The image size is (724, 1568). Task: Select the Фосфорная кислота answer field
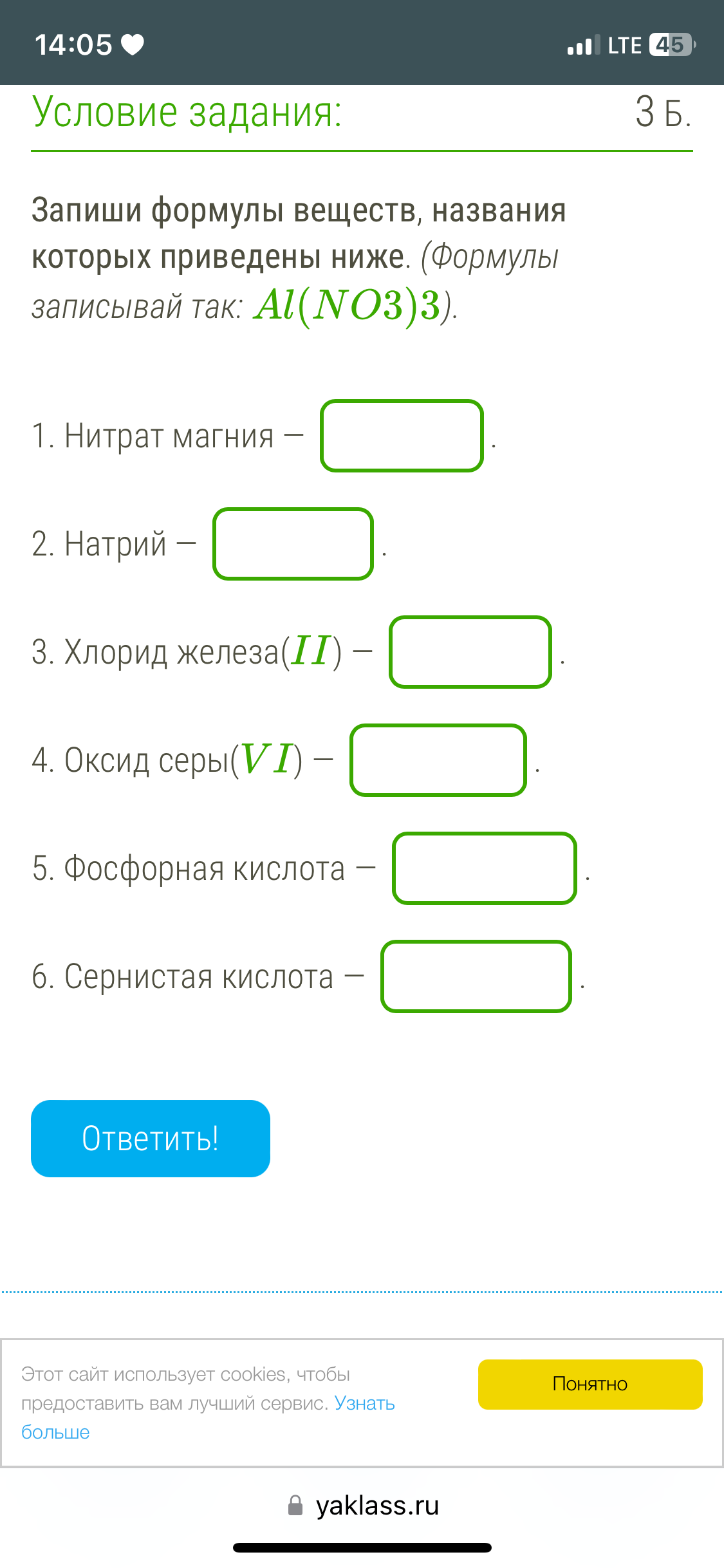[484, 868]
